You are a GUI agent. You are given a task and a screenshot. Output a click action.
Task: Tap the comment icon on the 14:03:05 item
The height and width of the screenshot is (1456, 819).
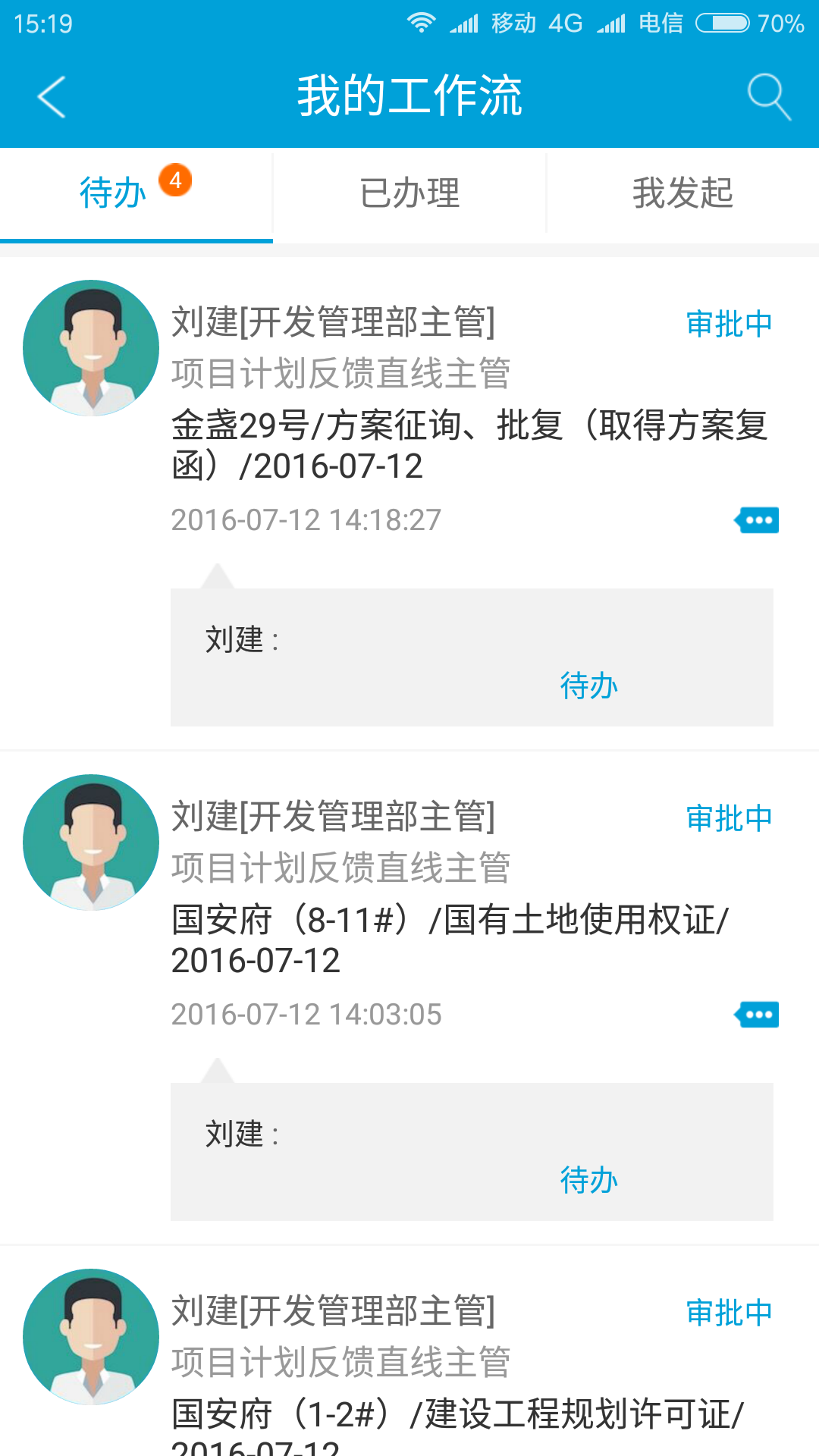coord(757,1015)
